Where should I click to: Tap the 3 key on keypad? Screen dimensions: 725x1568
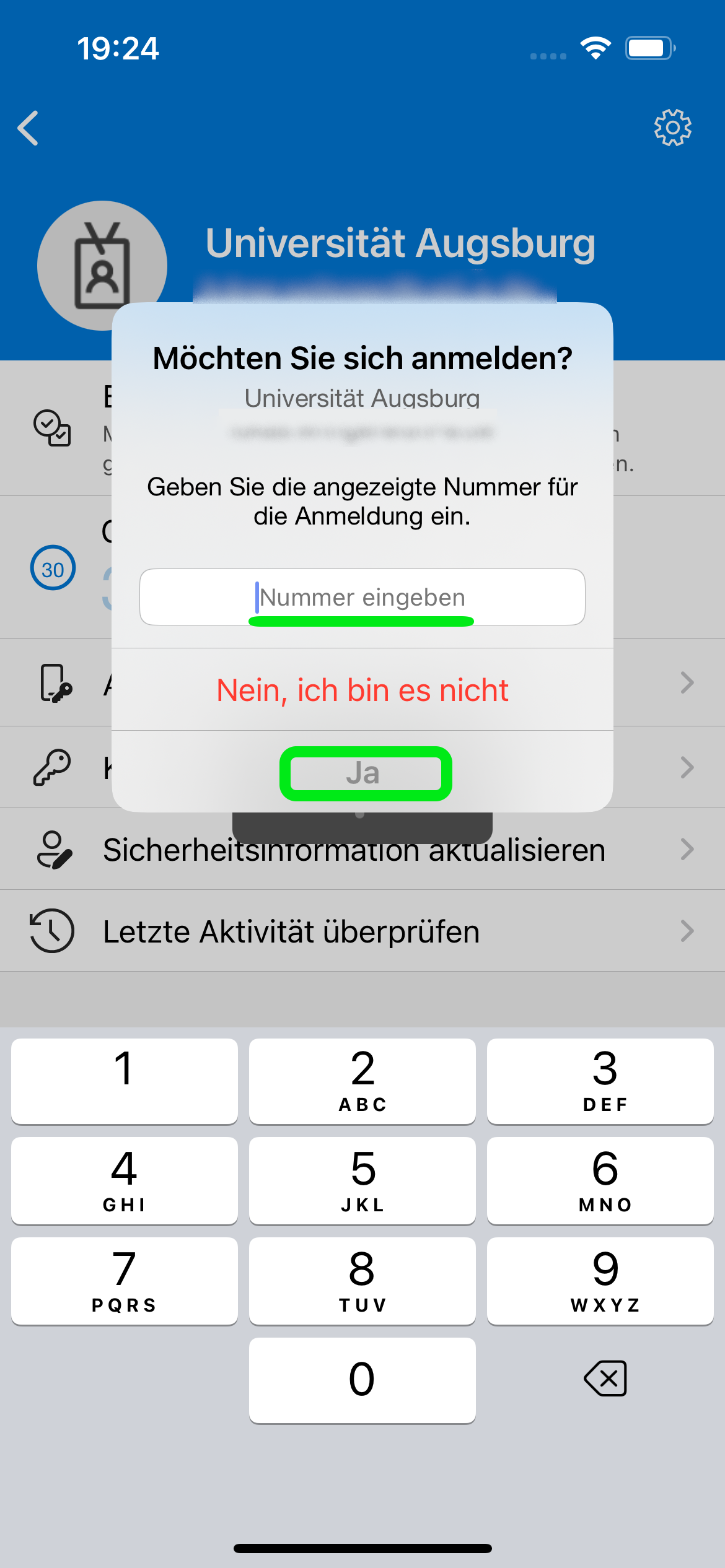[x=600, y=1081]
